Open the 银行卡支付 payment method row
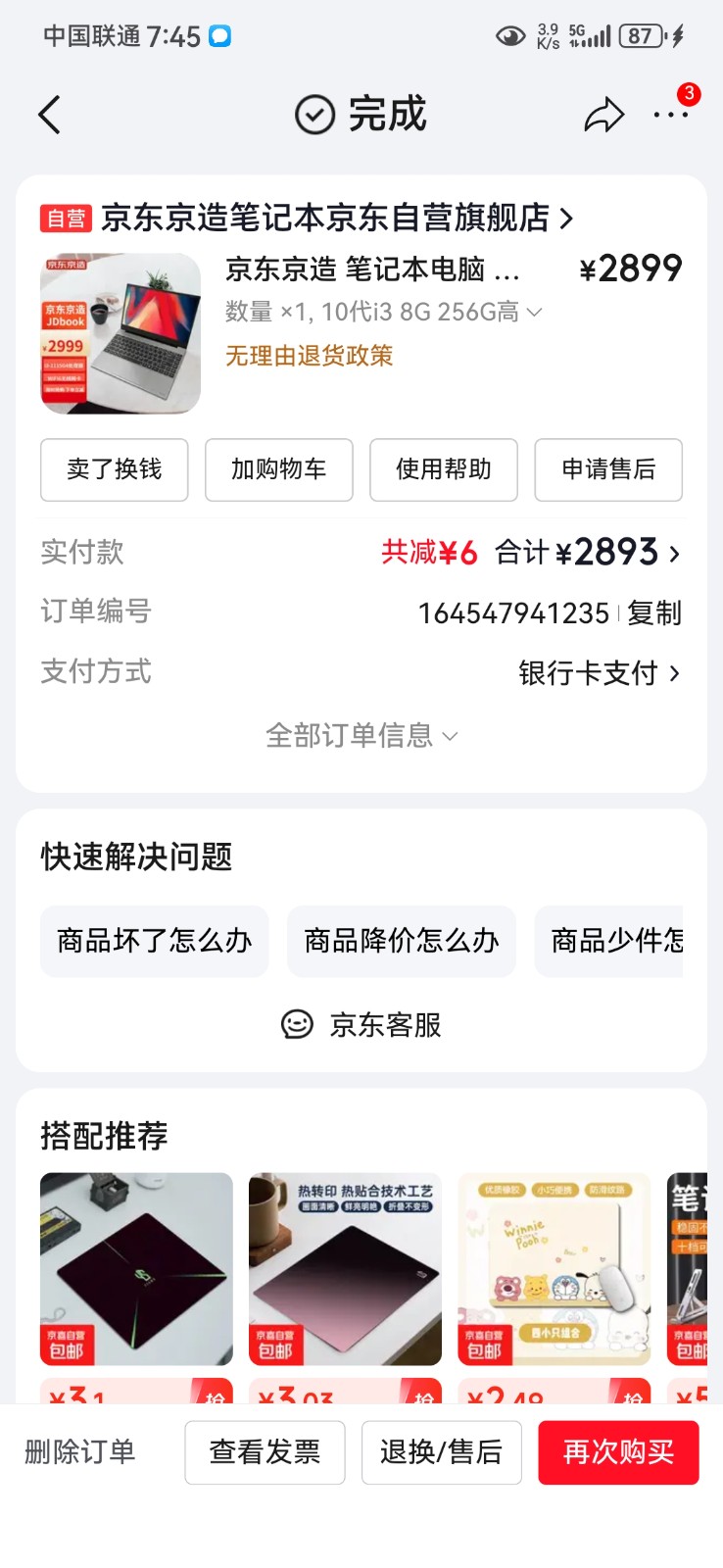This screenshot has height=1568, width=723. tap(598, 673)
